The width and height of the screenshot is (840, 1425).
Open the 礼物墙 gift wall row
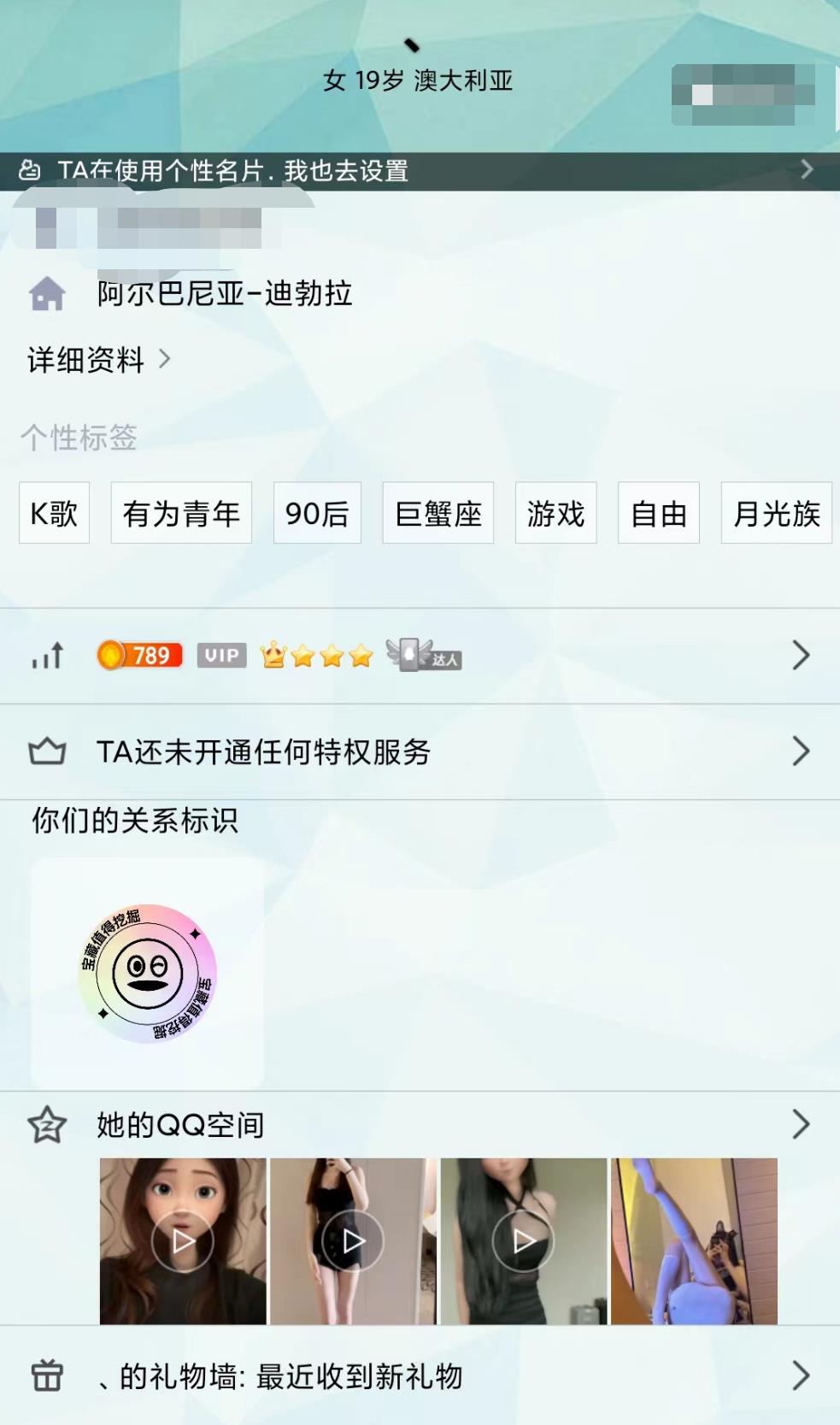pos(419,1376)
